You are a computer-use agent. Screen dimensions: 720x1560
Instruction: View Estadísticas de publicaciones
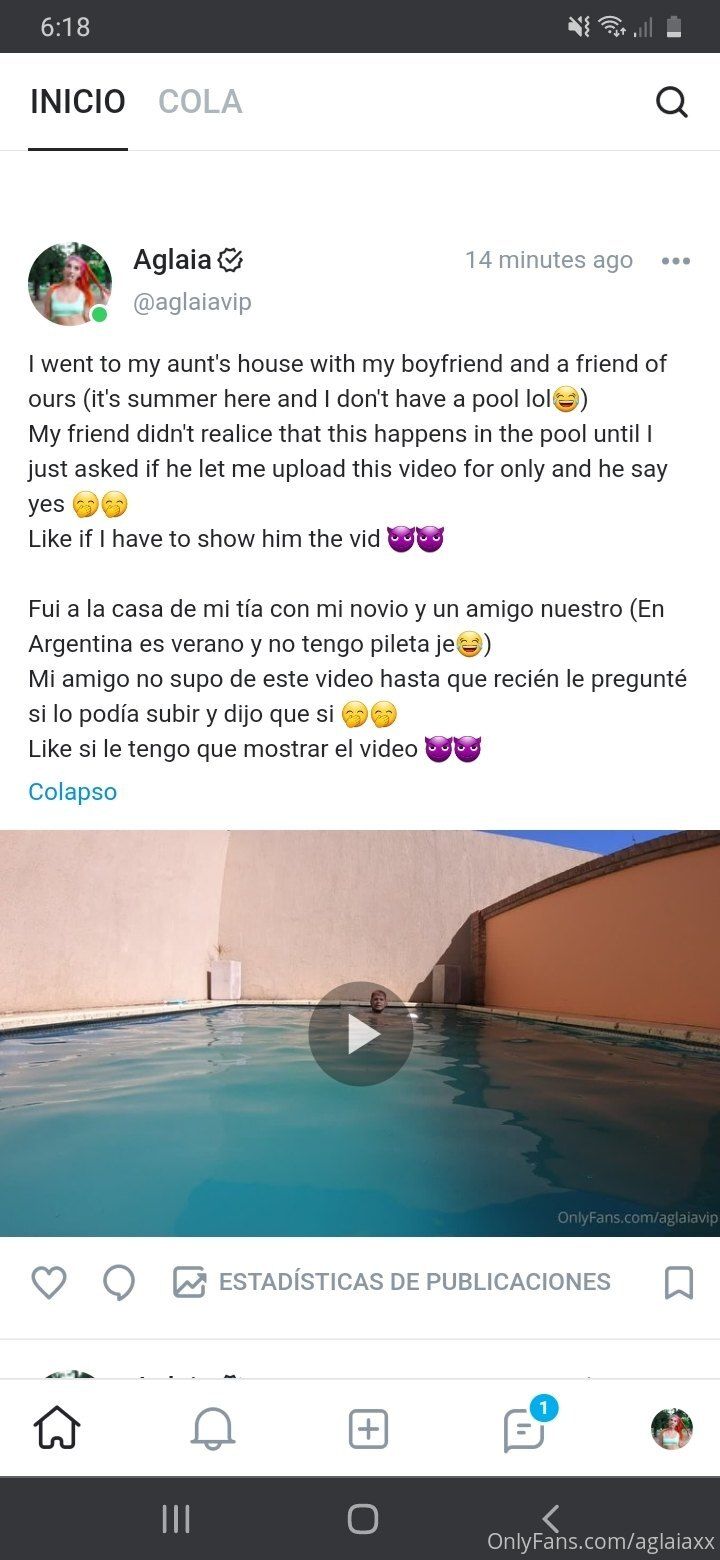[x=391, y=1282]
